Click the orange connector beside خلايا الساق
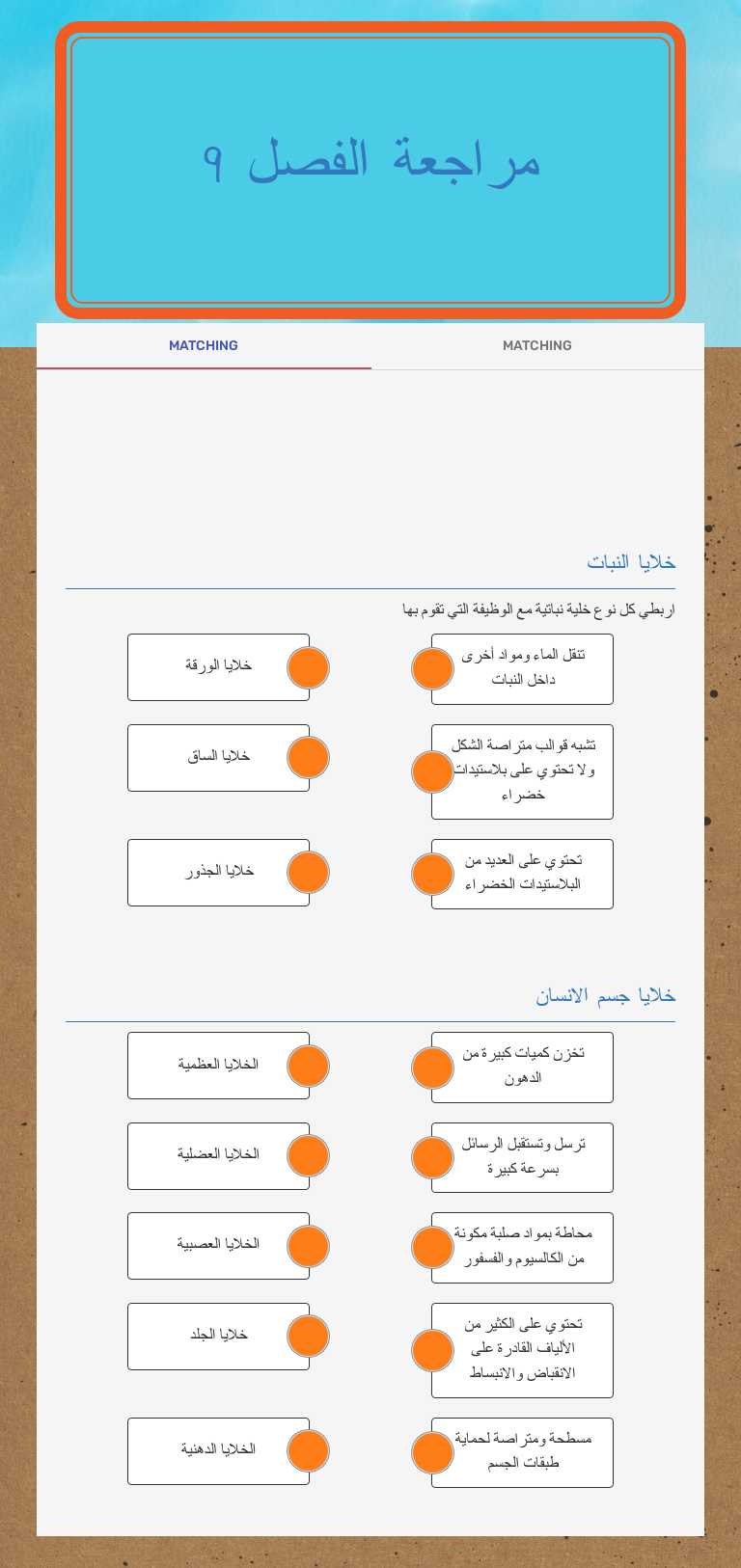Viewport: 741px width, 1568px height. click(x=308, y=757)
